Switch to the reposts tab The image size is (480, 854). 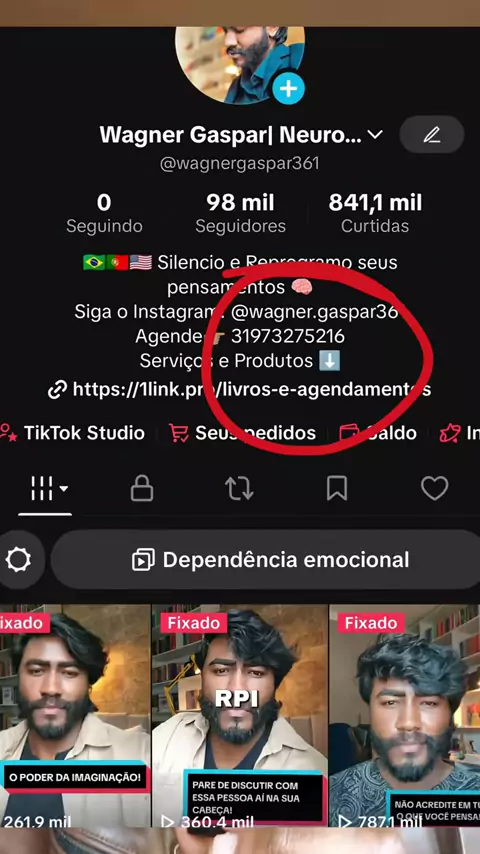(x=239, y=488)
